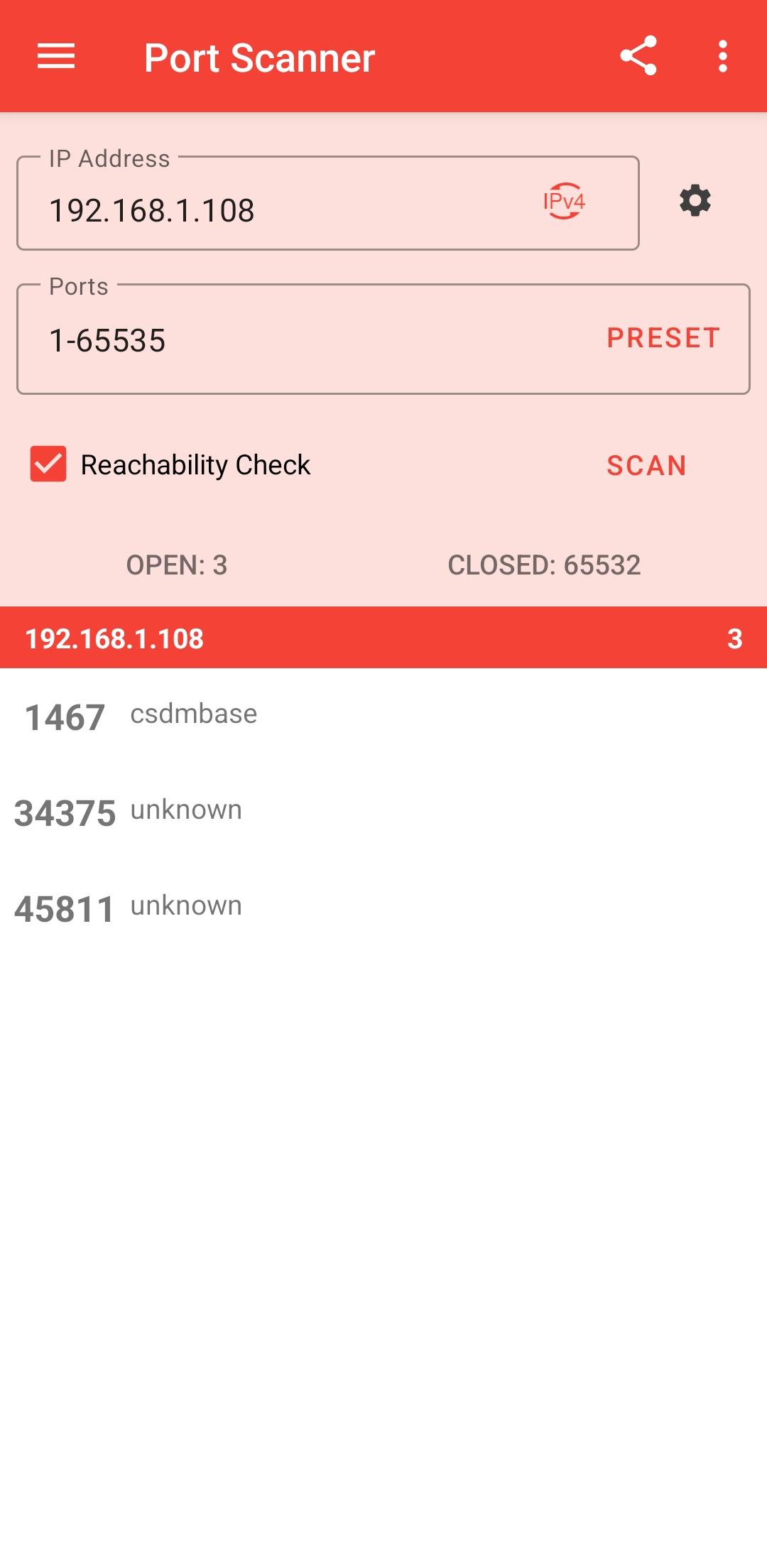This screenshot has width=767, height=1568.
Task: Toggle the IPv4 protocol switch icon
Action: click(x=564, y=202)
